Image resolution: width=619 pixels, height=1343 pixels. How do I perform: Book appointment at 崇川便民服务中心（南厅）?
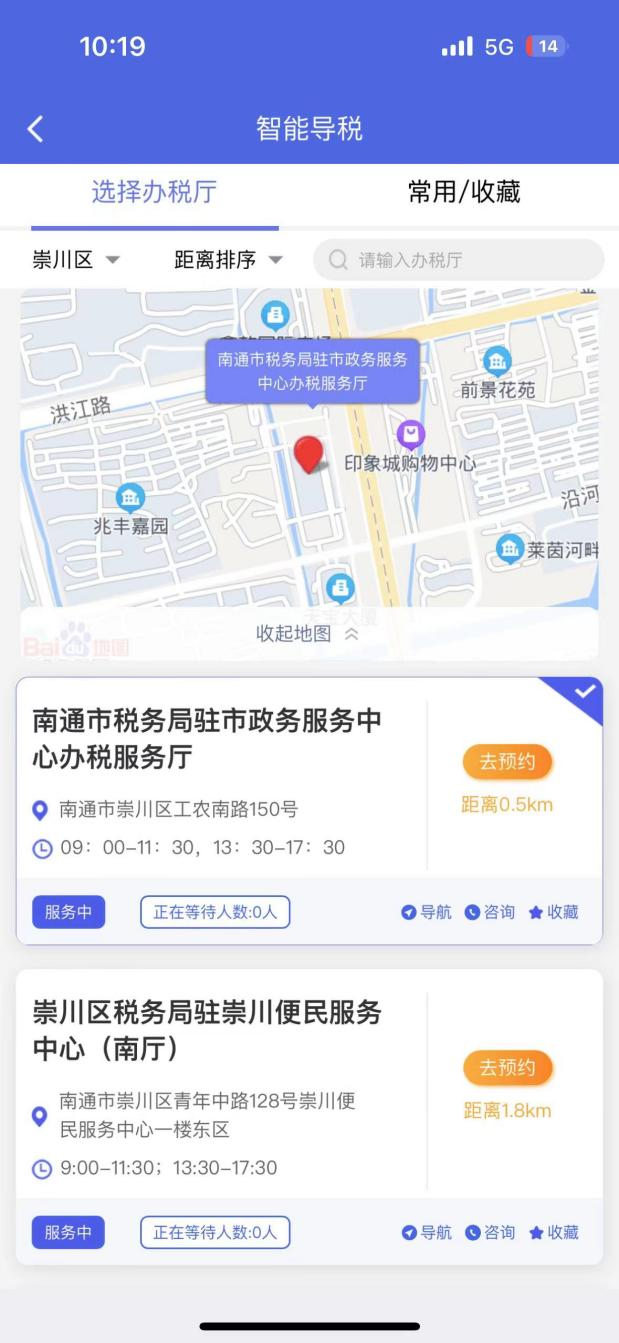507,1068
